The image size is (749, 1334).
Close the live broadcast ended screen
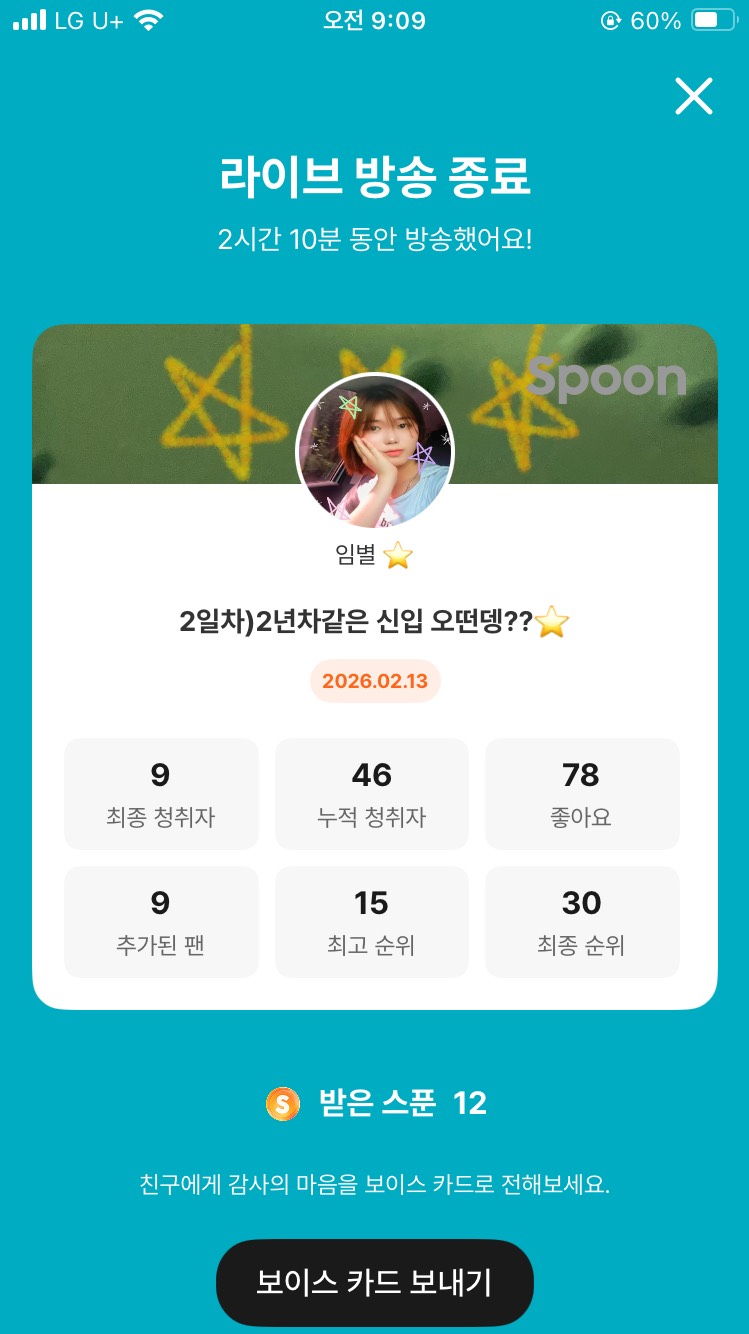[x=693, y=97]
